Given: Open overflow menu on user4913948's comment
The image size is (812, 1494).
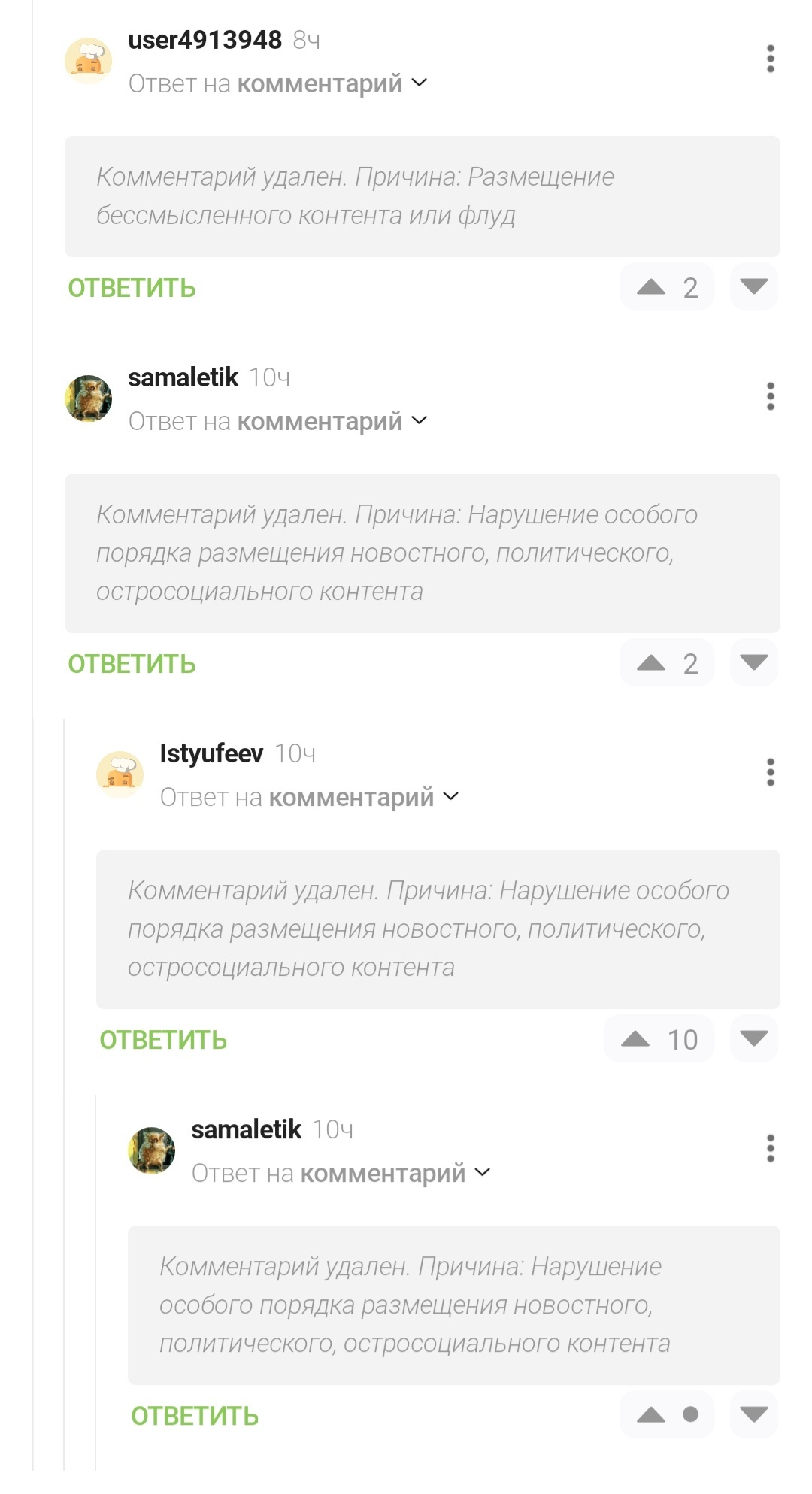Looking at the screenshot, I should (770, 59).
